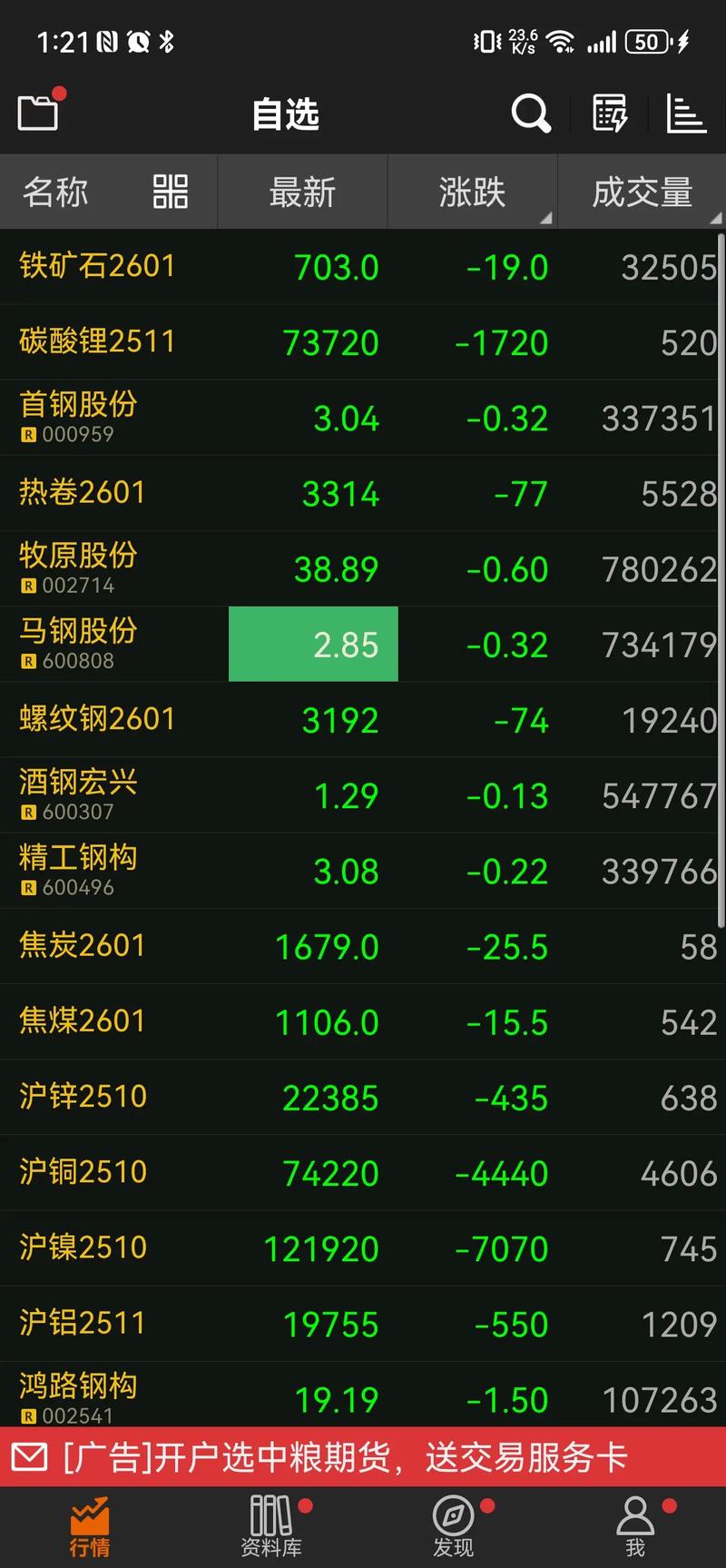Toggle sorting on the 最新 column
Screen dimensions: 726x1568
[302, 192]
